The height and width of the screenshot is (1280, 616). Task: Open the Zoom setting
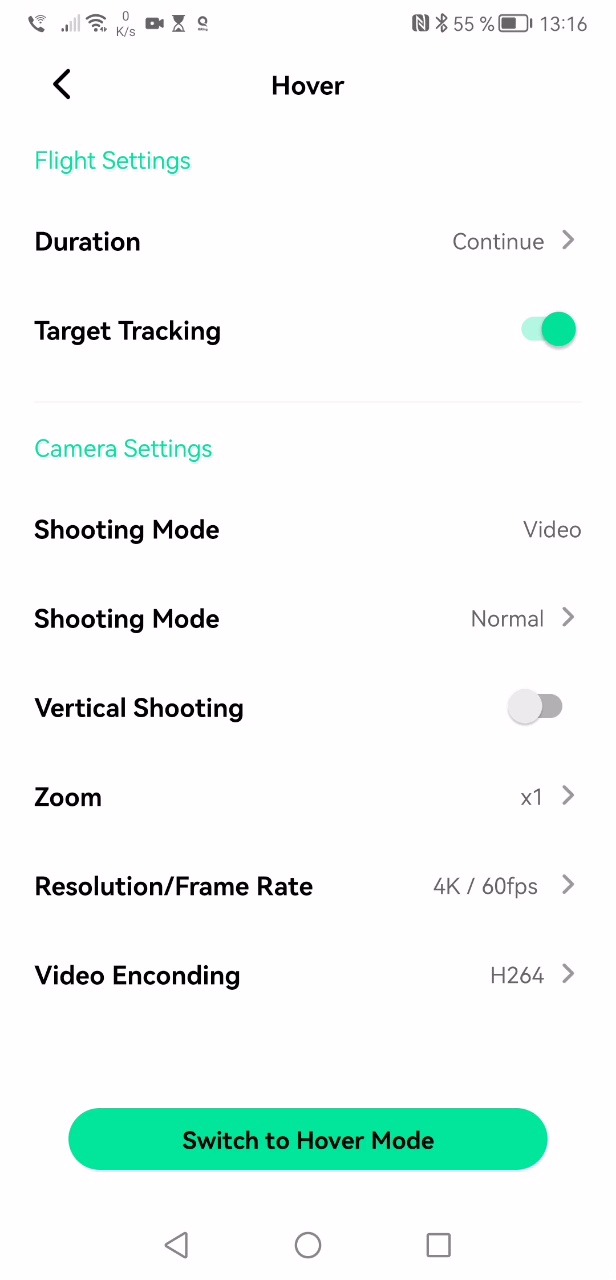pyautogui.click(x=308, y=797)
